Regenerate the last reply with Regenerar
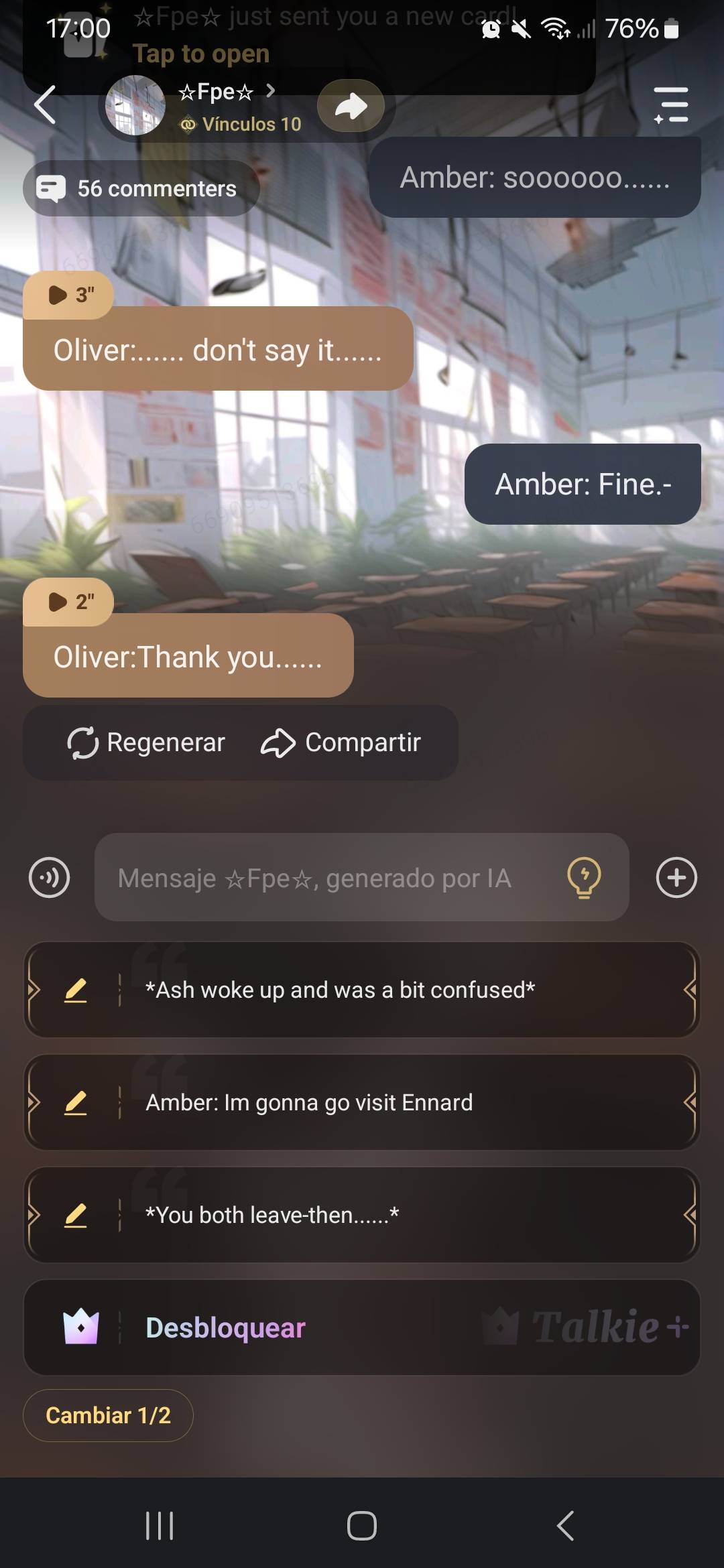 point(147,742)
